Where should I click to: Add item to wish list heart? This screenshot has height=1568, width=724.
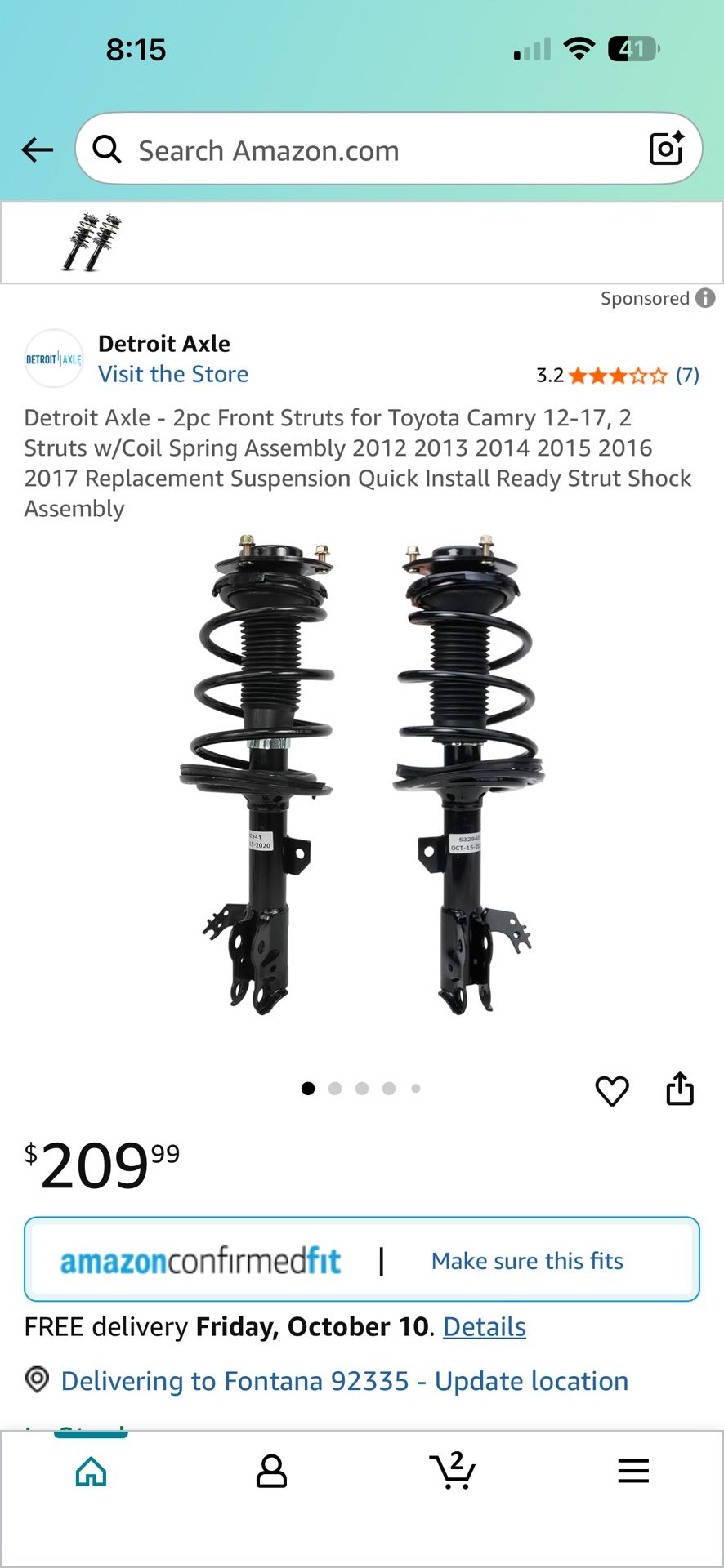tap(612, 1090)
